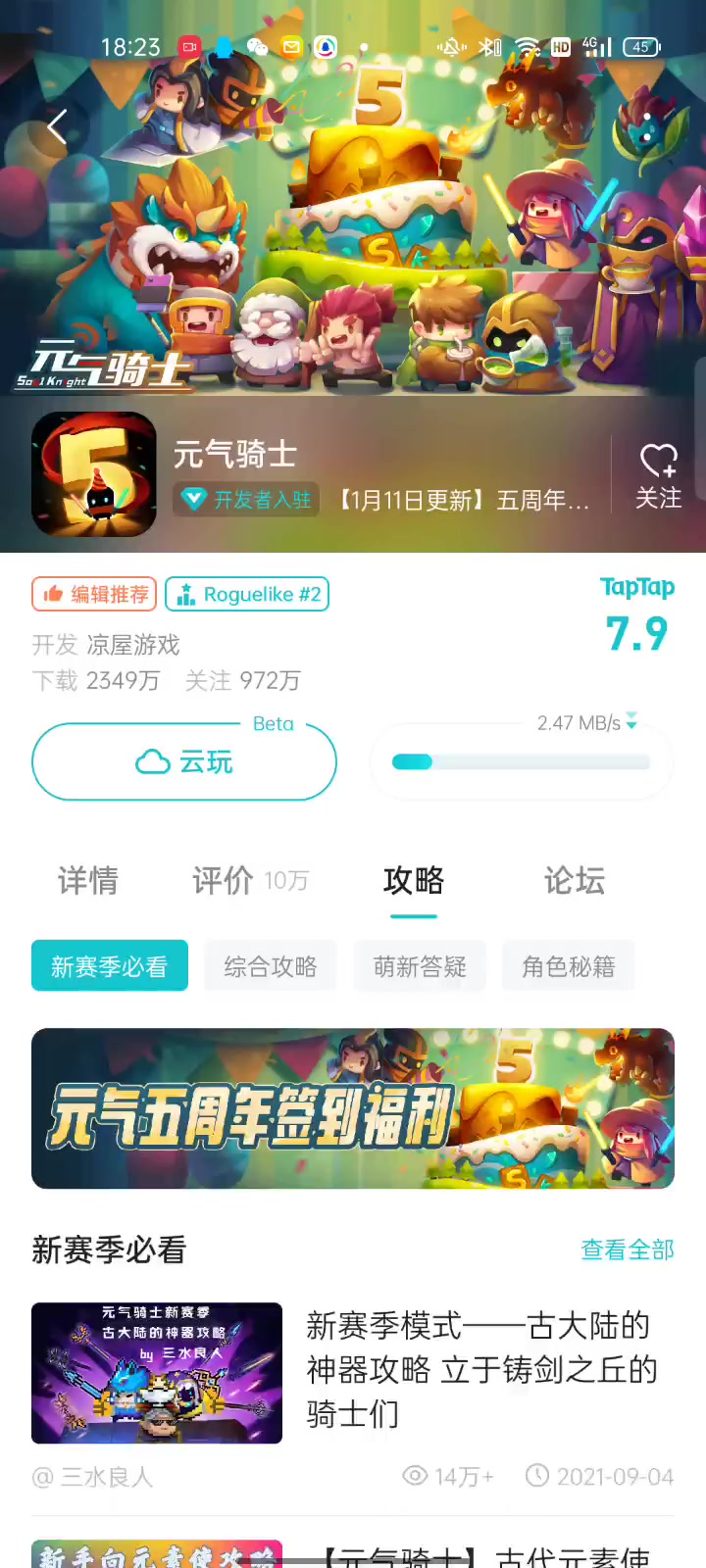Open the 编辑推荐 tag
Screen dimensions: 706x1568
pyautogui.click(x=94, y=594)
